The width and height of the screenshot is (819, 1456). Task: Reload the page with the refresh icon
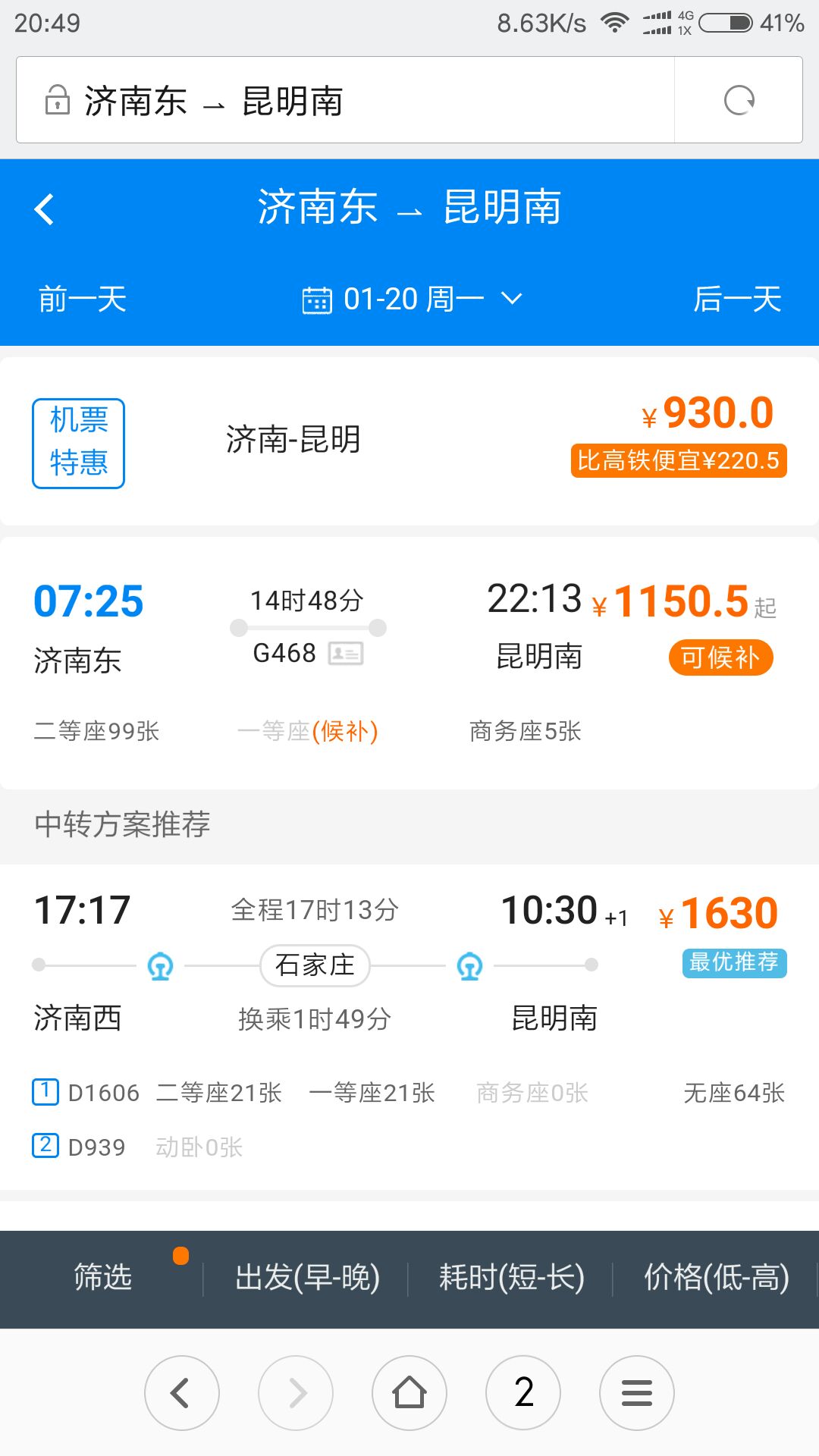tap(739, 100)
